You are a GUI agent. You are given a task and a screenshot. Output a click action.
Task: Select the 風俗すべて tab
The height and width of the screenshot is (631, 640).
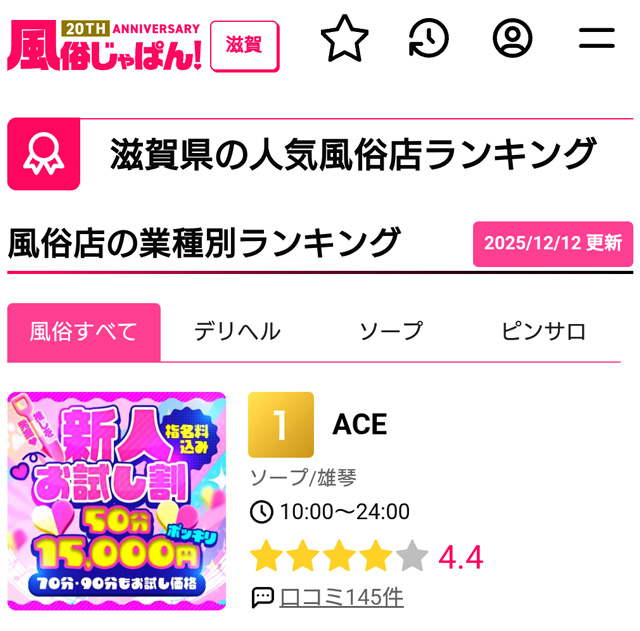click(84, 332)
